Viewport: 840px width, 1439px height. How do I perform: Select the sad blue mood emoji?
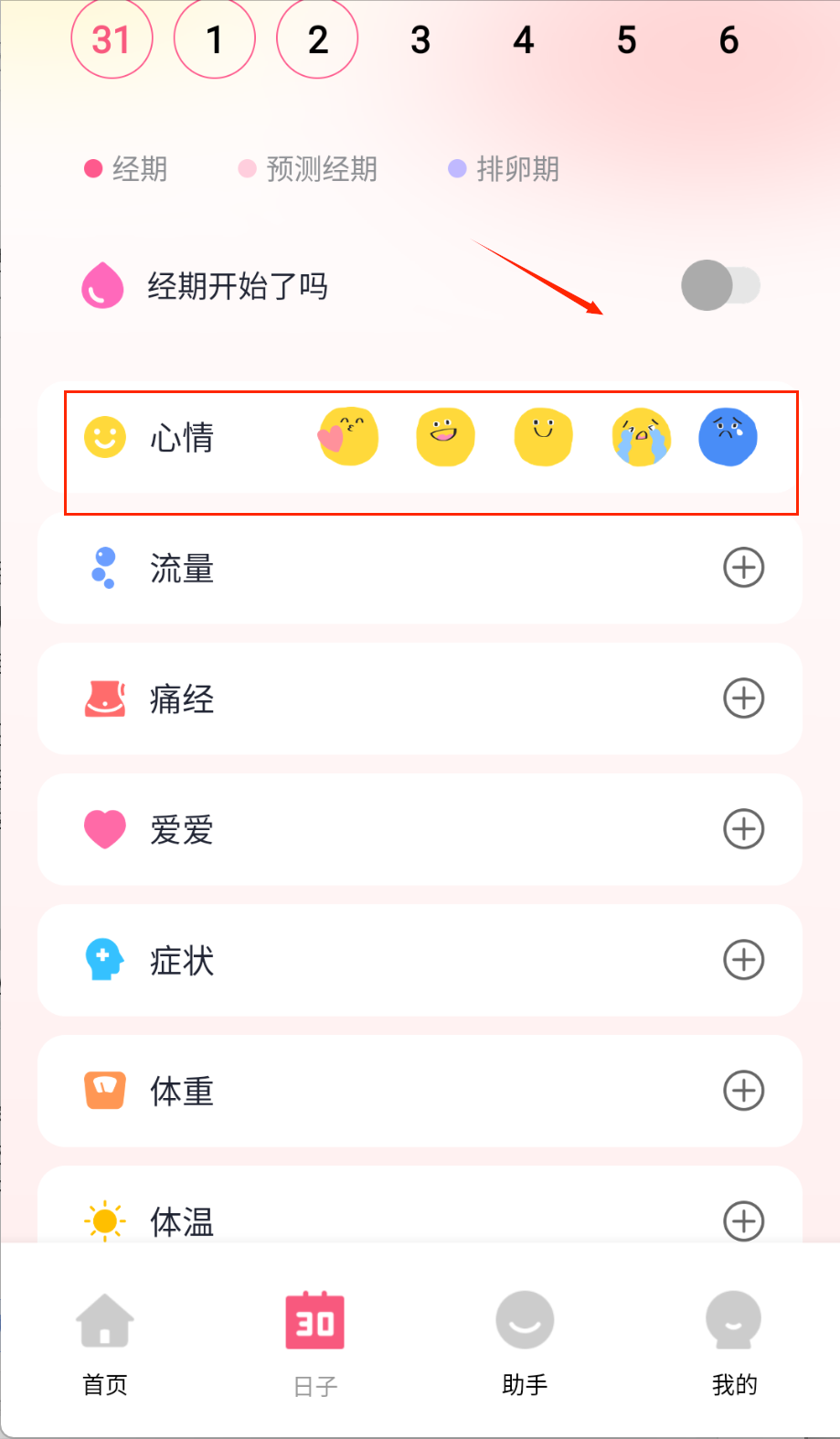pos(728,438)
